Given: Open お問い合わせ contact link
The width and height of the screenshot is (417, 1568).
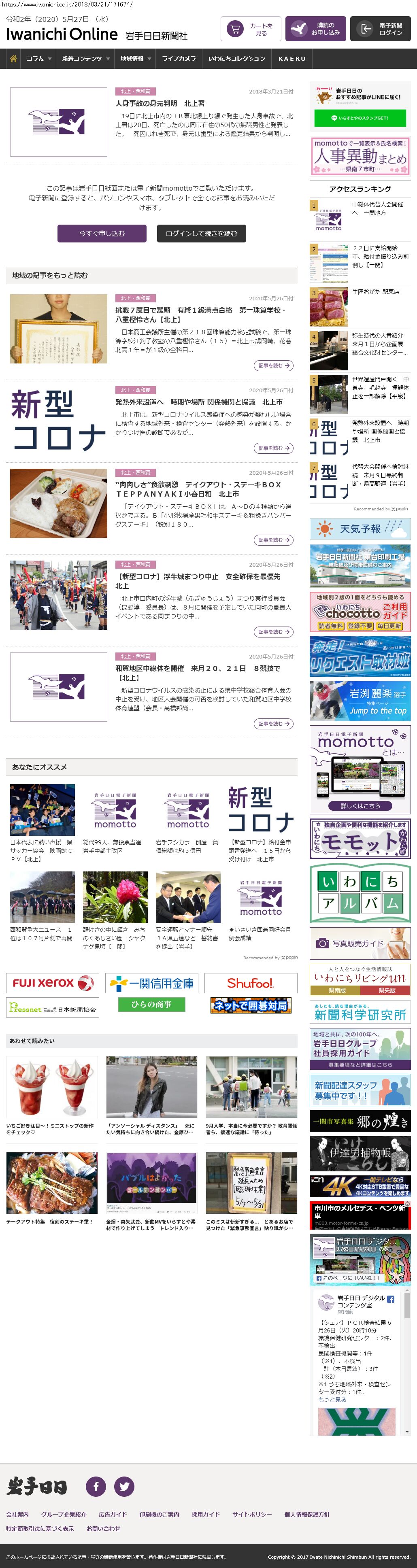Looking at the screenshot, I should [103, 1528].
